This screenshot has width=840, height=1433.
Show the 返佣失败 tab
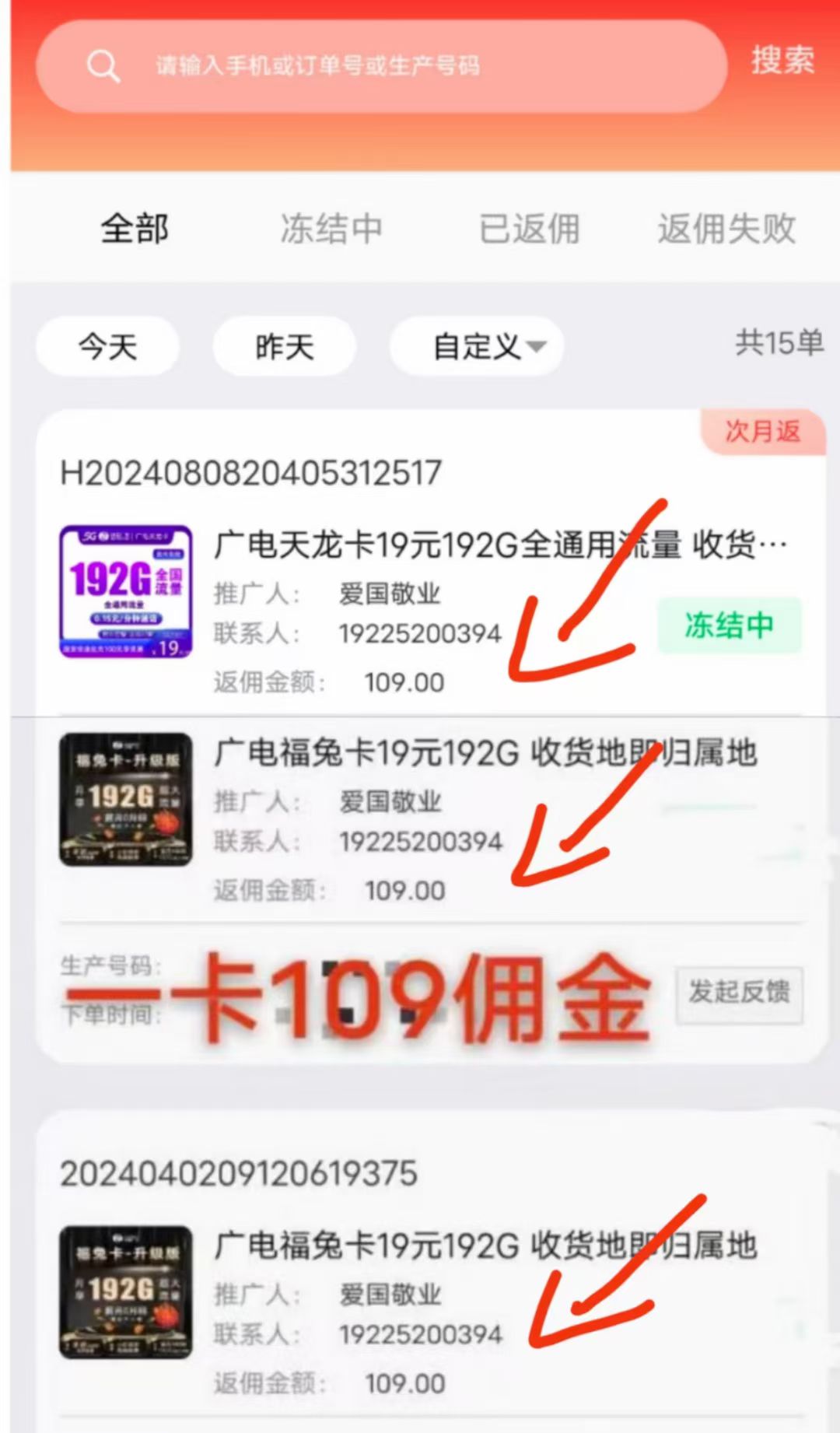[x=726, y=229]
